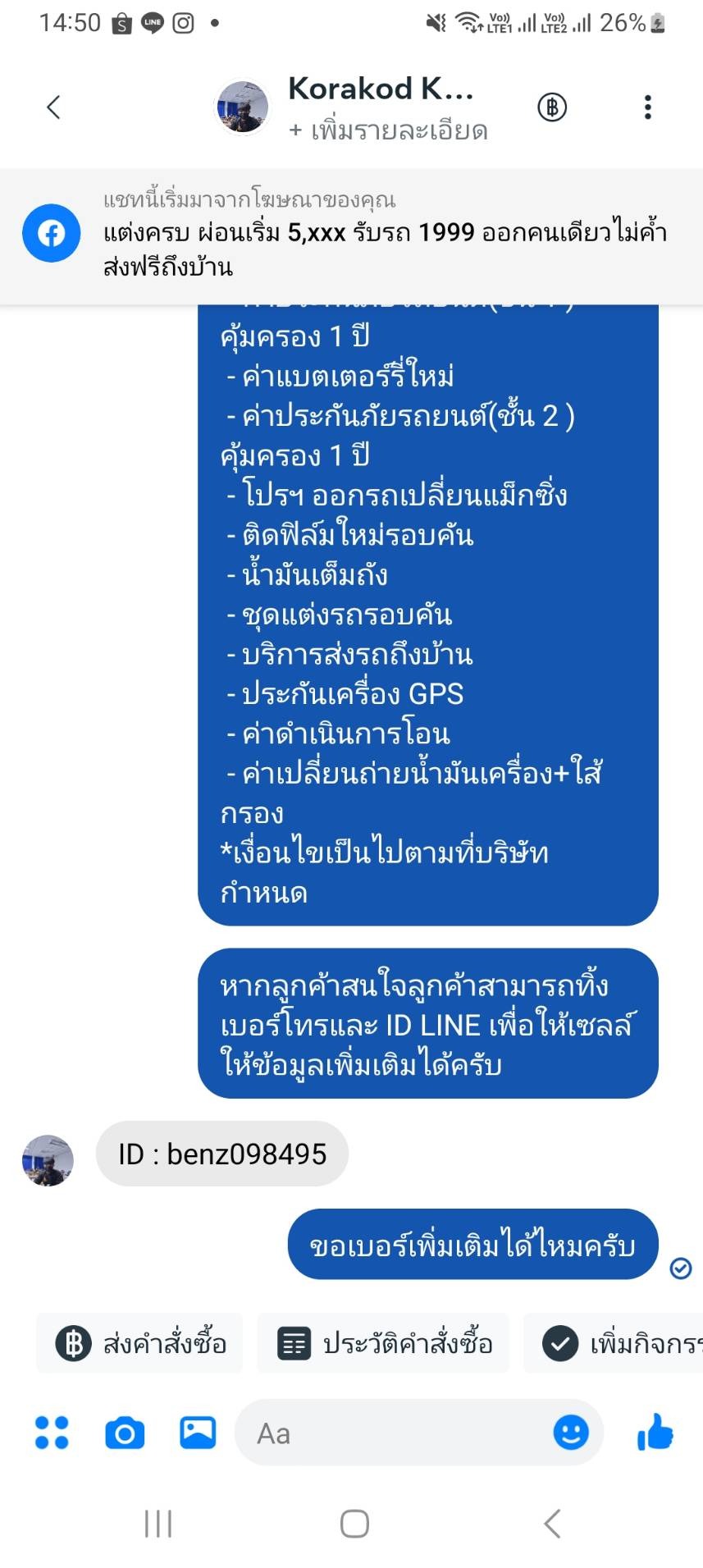Tap + เพิ่มรายละเอียด under the contact name
Image resolution: width=703 pixels, height=1568 pixels.
388,130
